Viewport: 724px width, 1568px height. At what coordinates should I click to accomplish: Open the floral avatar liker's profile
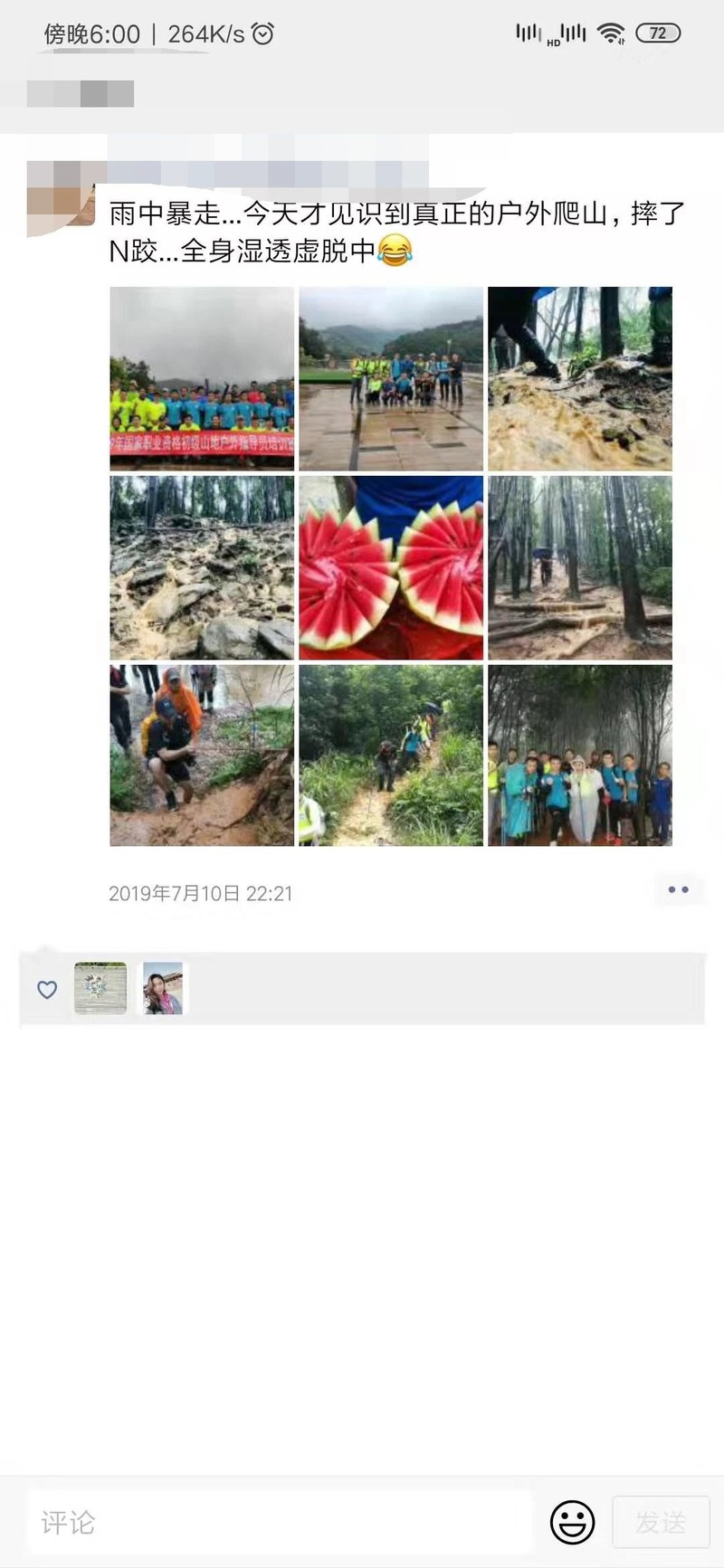pos(100,988)
